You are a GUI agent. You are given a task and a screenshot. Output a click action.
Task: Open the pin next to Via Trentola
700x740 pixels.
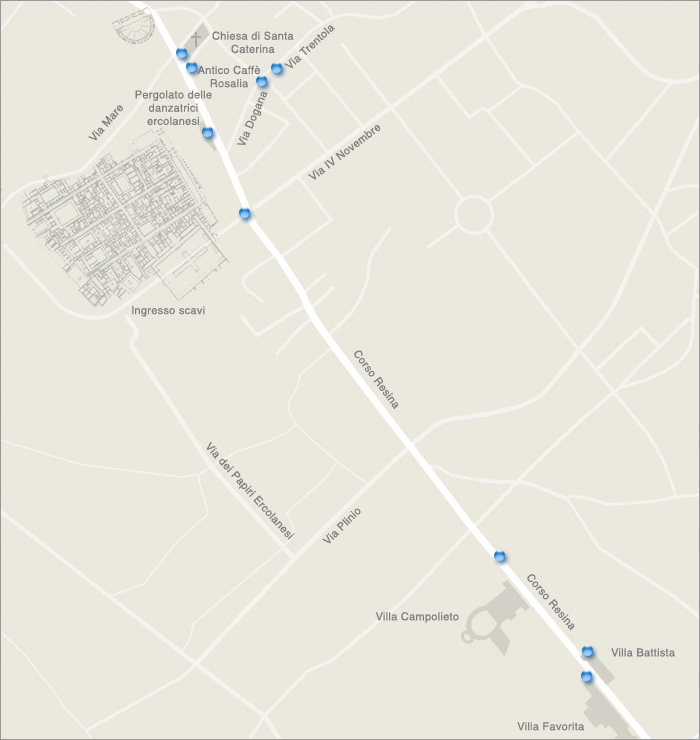point(277,69)
